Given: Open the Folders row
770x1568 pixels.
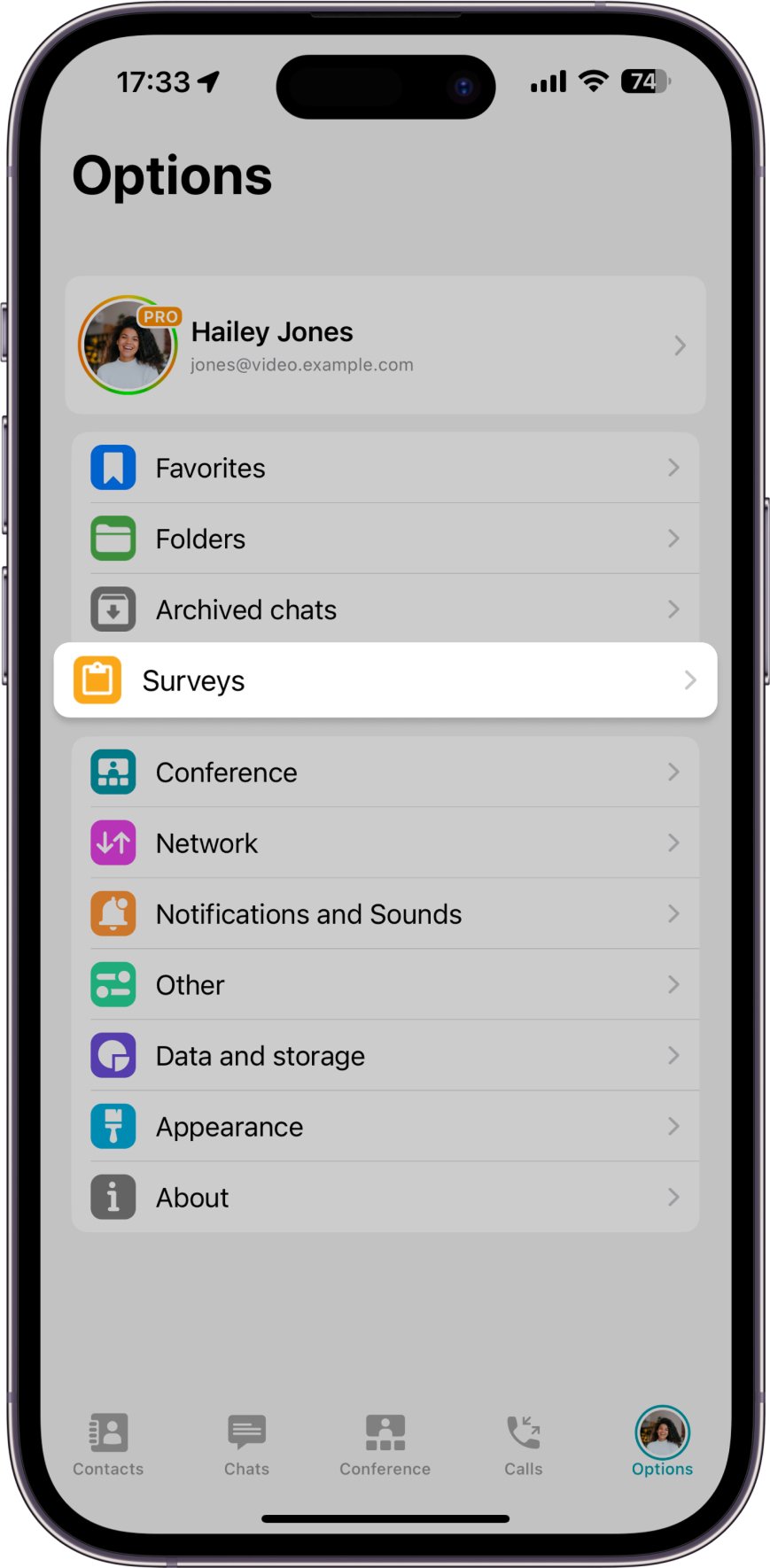Looking at the screenshot, I should tap(385, 539).
